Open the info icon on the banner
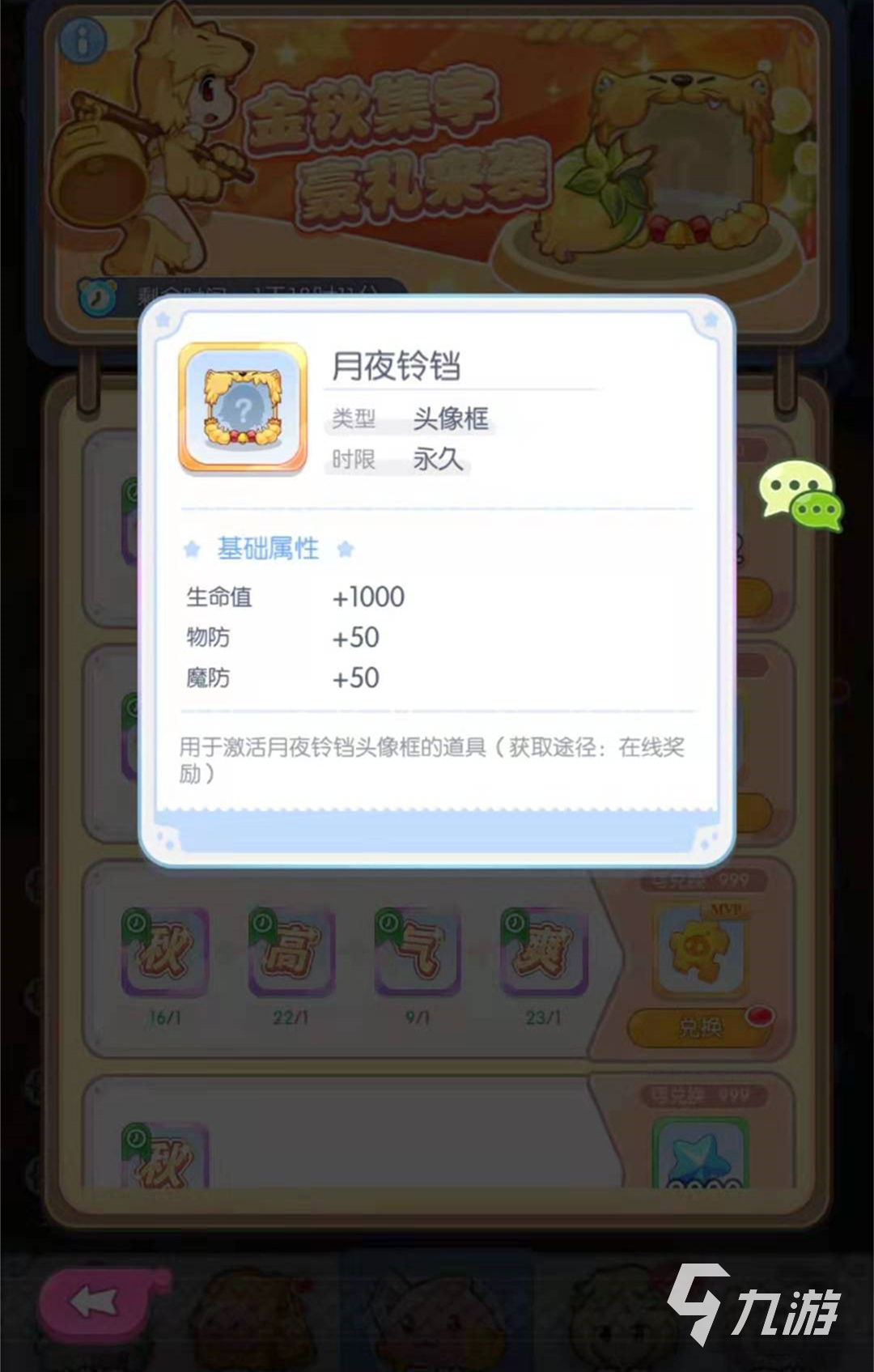The width and height of the screenshot is (874, 1372). click(x=83, y=39)
